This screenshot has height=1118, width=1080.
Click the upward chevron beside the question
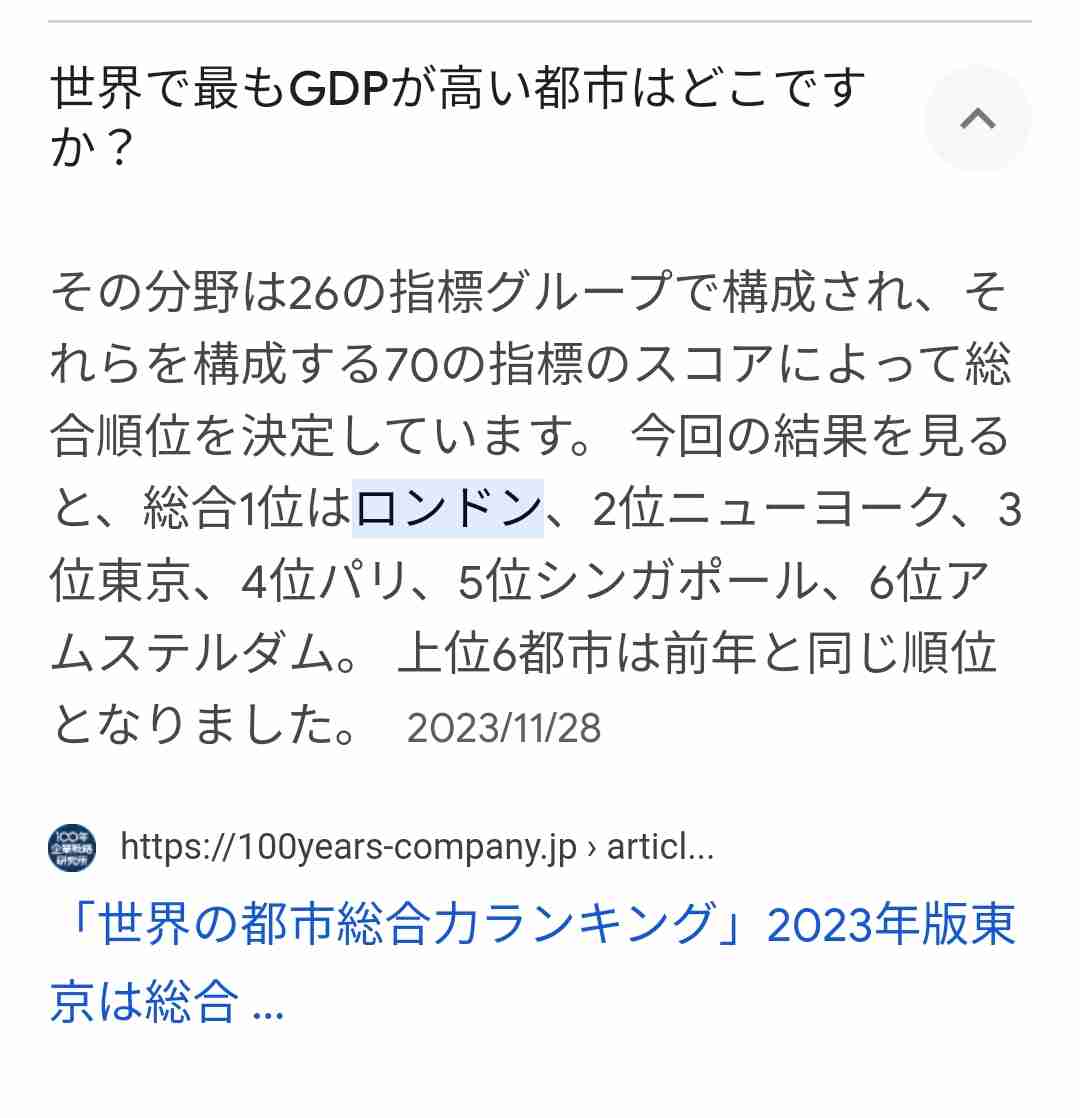click(x=977, y=119)
